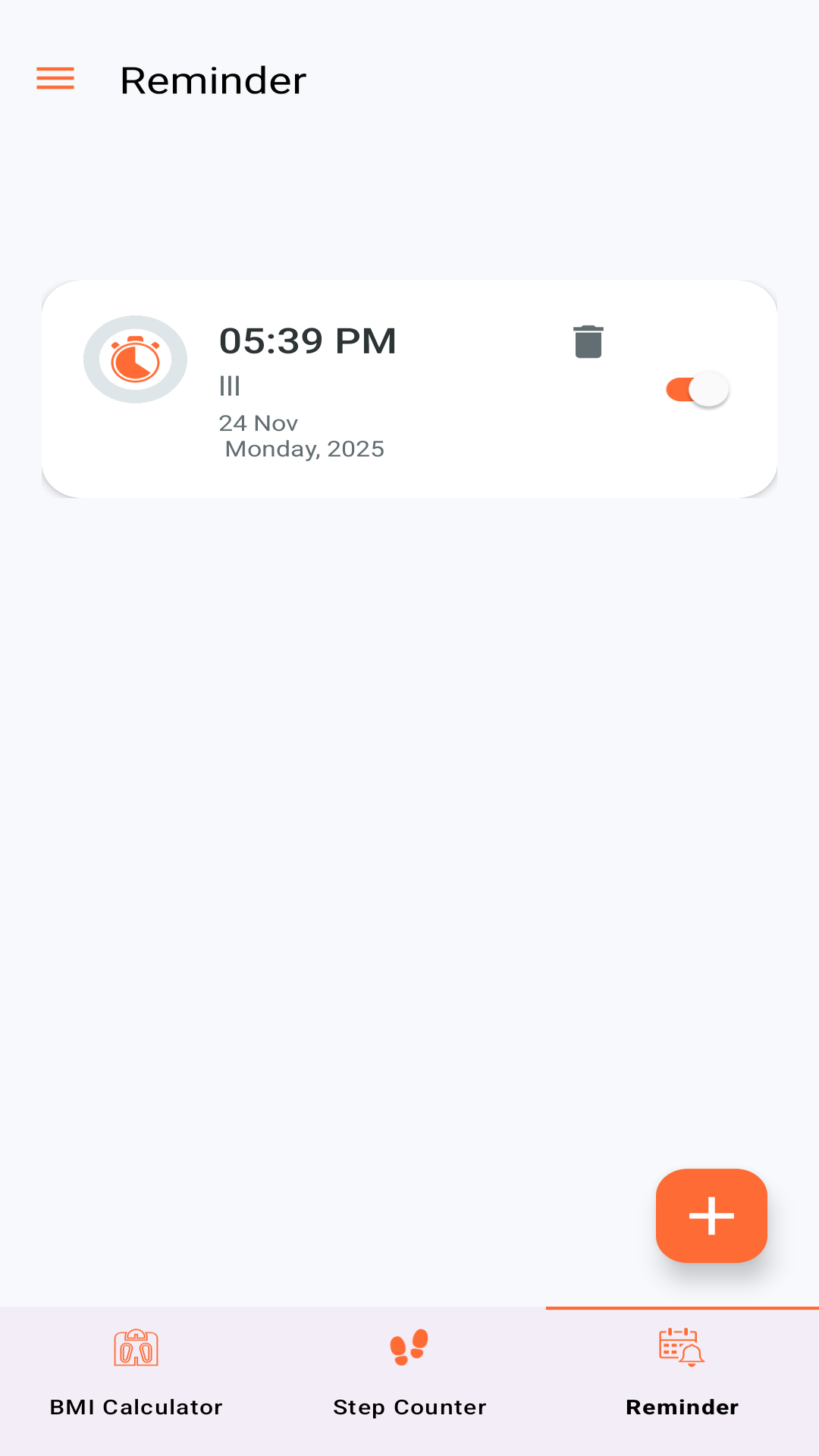The height and width of the screenshot is (1456, 819).
Task: Tap the reminder title labeled lll
Action: pos(230,385)
